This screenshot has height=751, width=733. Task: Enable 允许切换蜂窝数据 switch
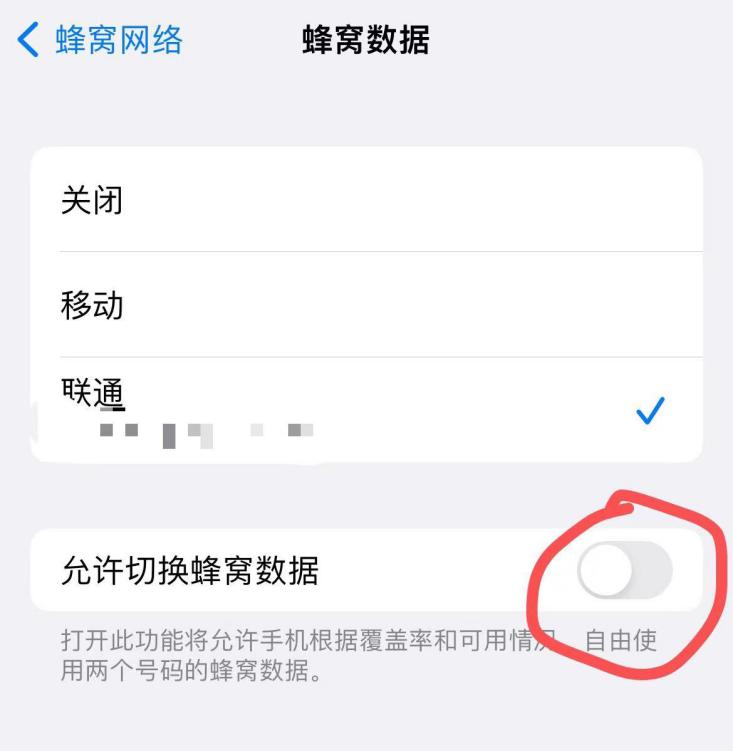(x=624, y=570)
